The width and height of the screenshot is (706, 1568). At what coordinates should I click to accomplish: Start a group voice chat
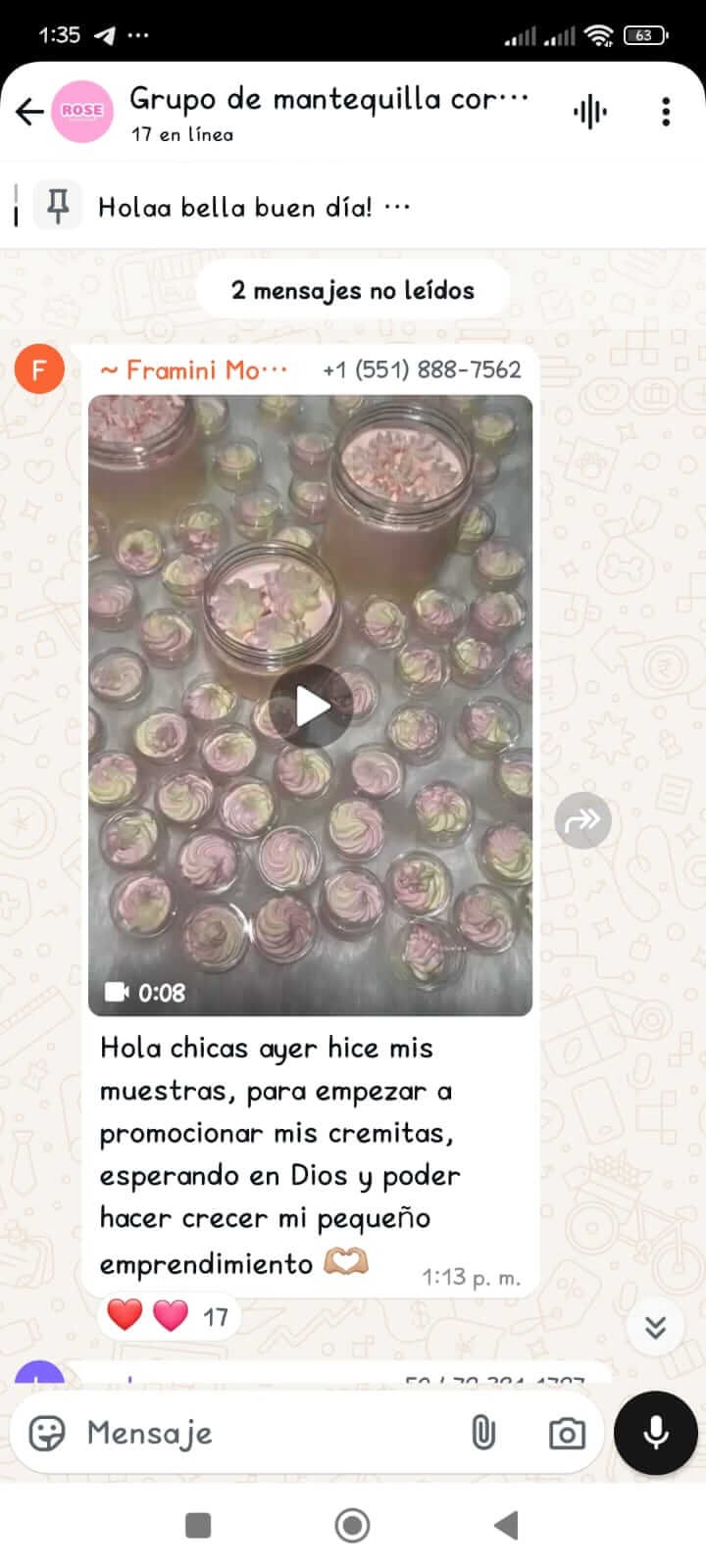pos(589,113)
